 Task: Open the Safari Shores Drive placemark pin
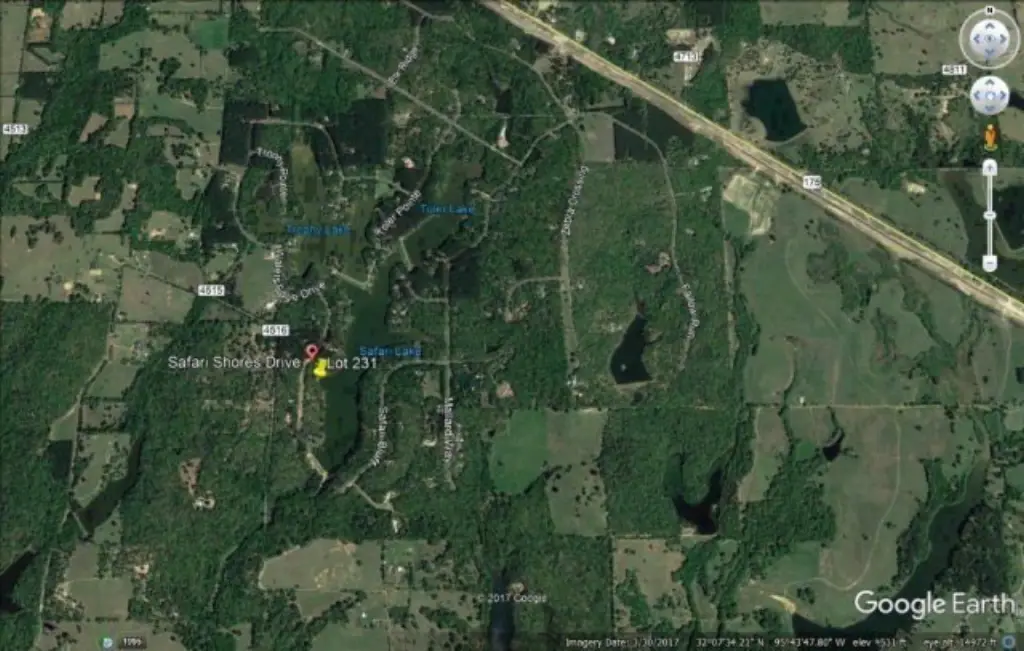311,352
